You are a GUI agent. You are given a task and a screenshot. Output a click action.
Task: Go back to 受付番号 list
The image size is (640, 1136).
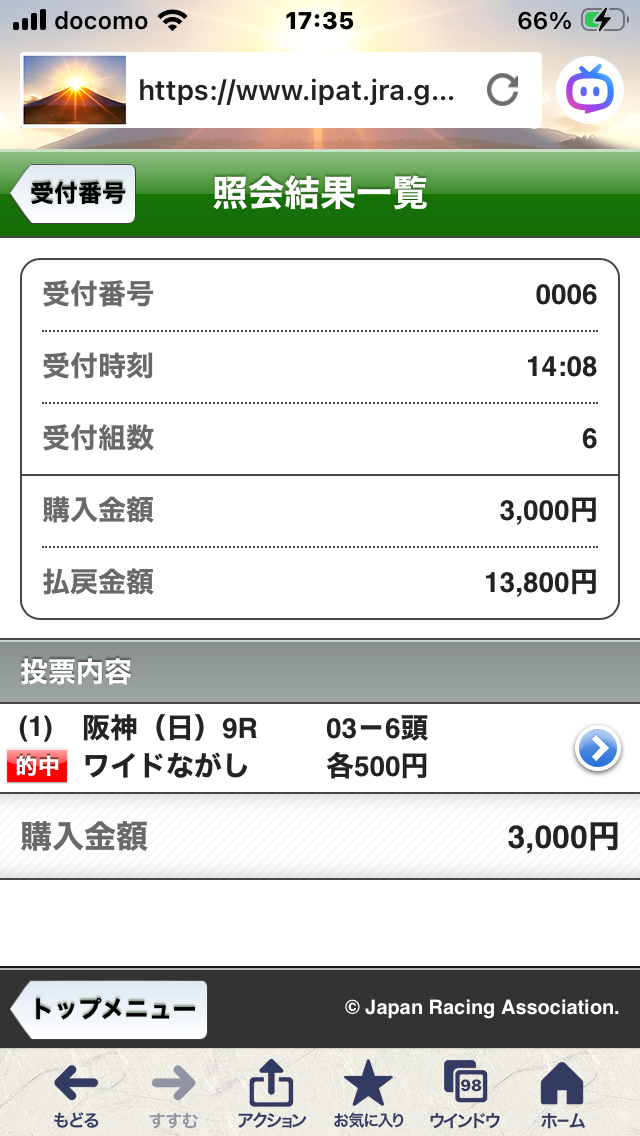[74, 193]
